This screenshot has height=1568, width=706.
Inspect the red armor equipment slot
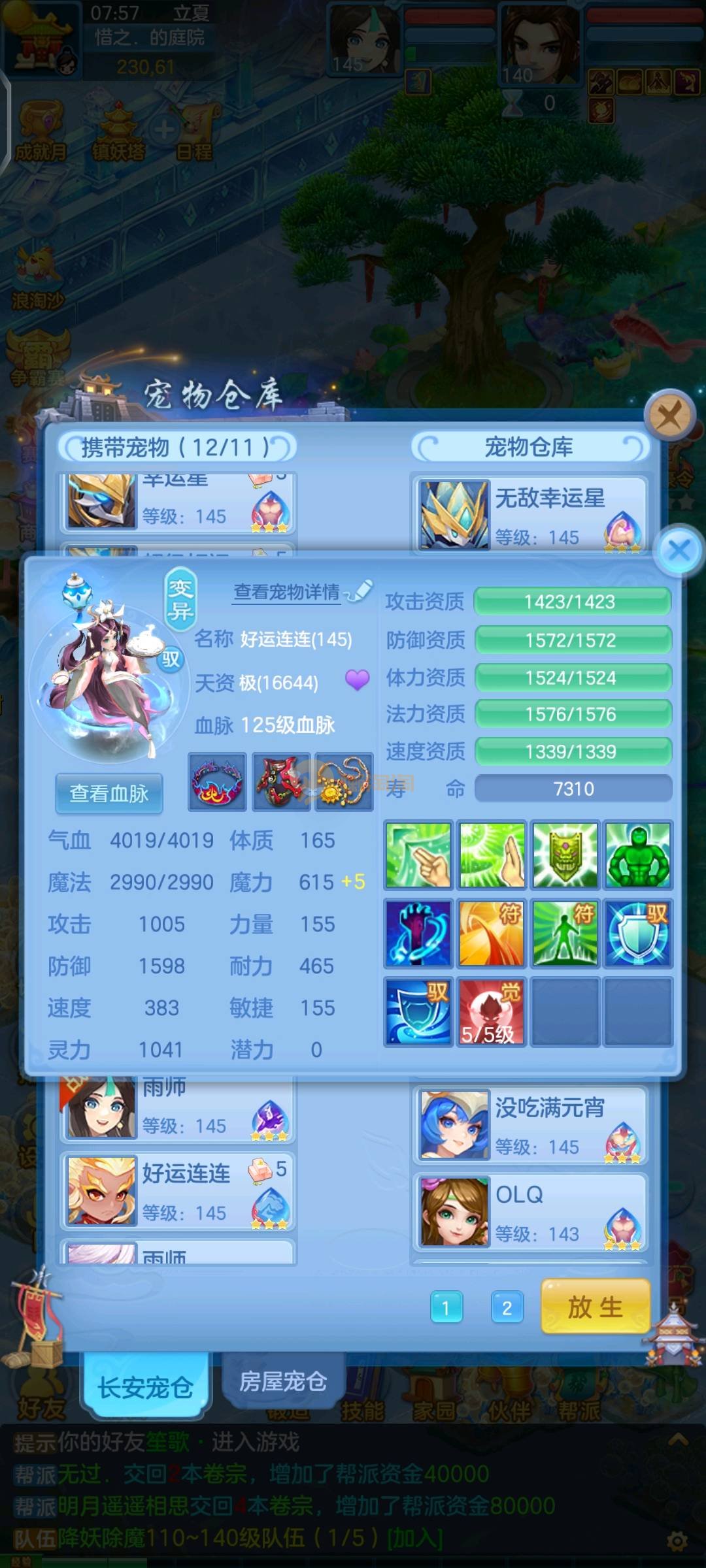click(x=281, y=782)
